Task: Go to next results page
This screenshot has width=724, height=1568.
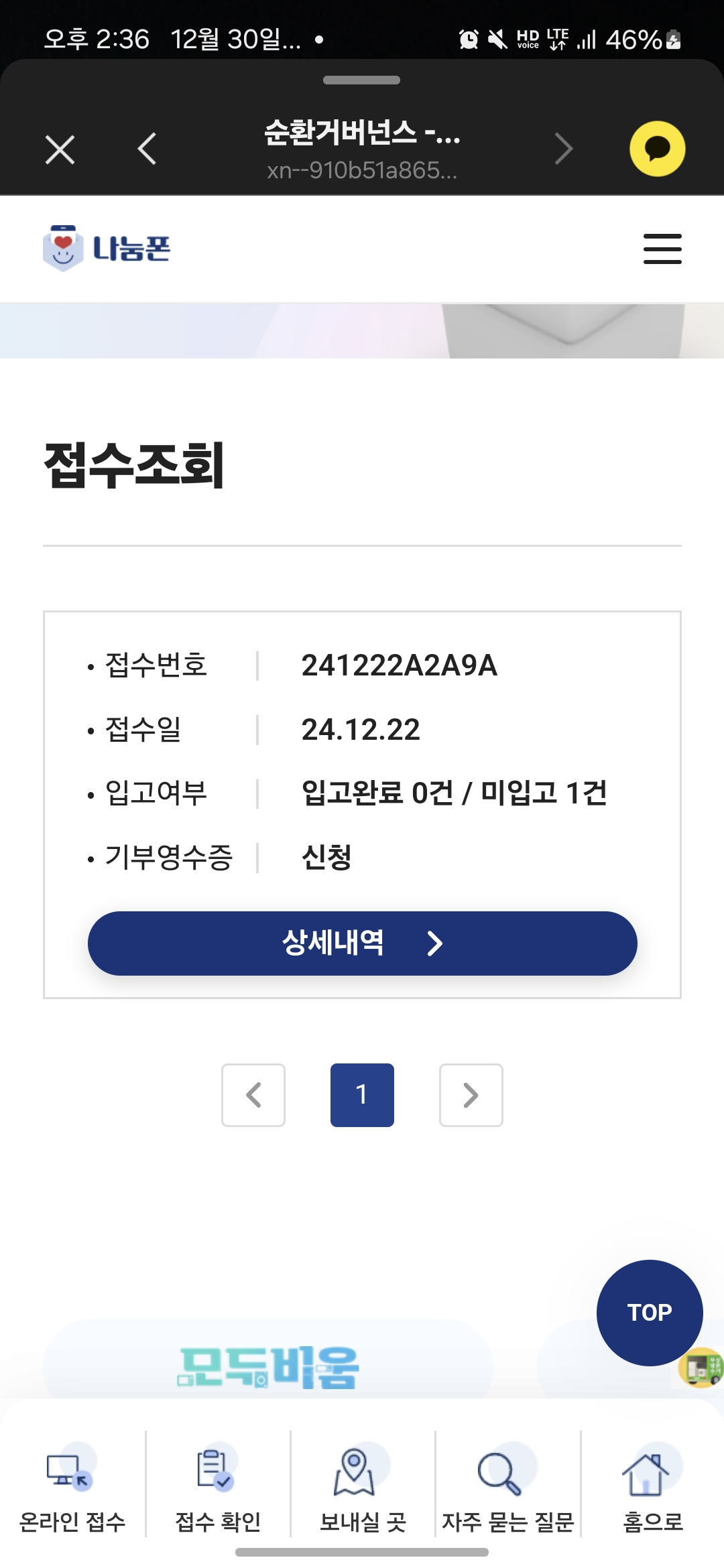Action: pyautogui.click(x=471, y=1095)
